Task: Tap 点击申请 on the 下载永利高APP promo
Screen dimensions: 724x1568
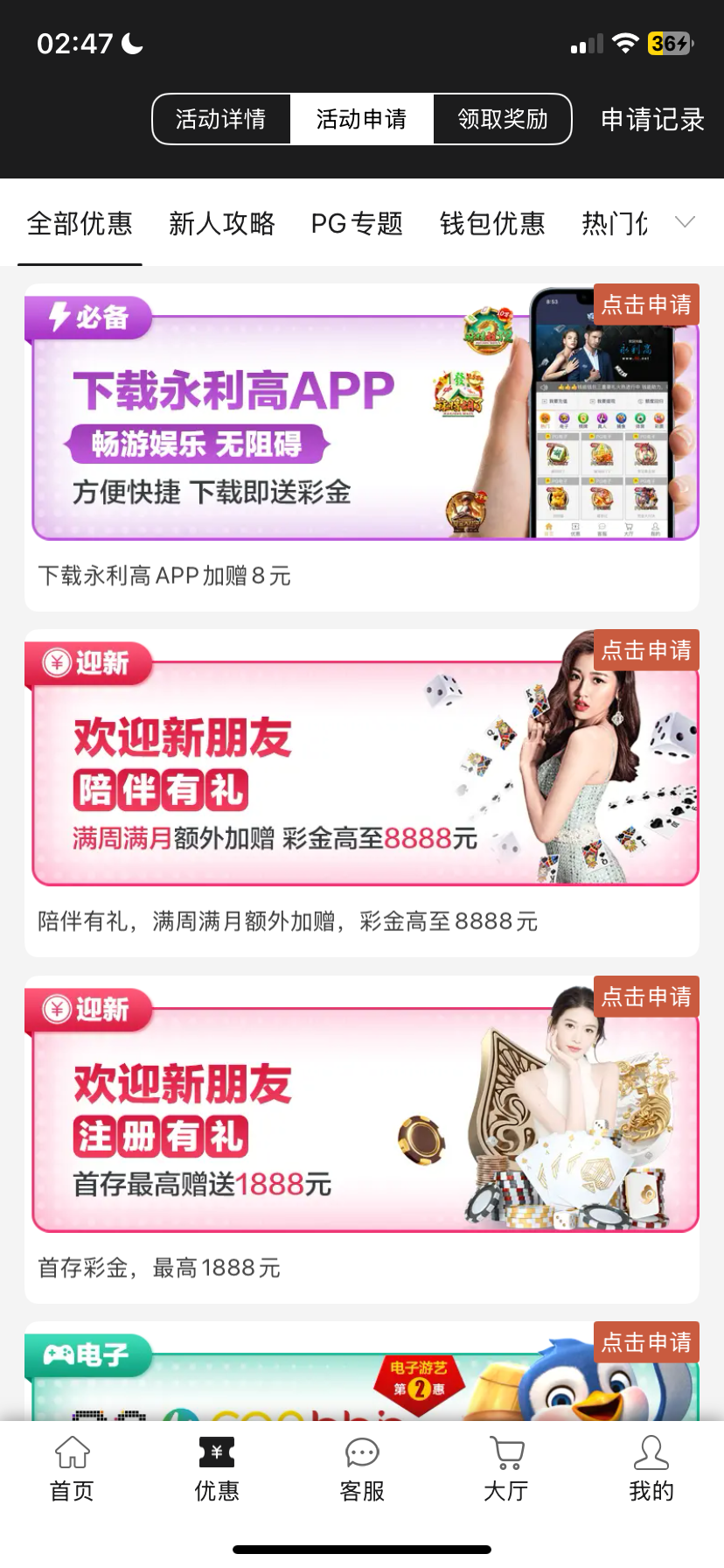Action: 646,304
